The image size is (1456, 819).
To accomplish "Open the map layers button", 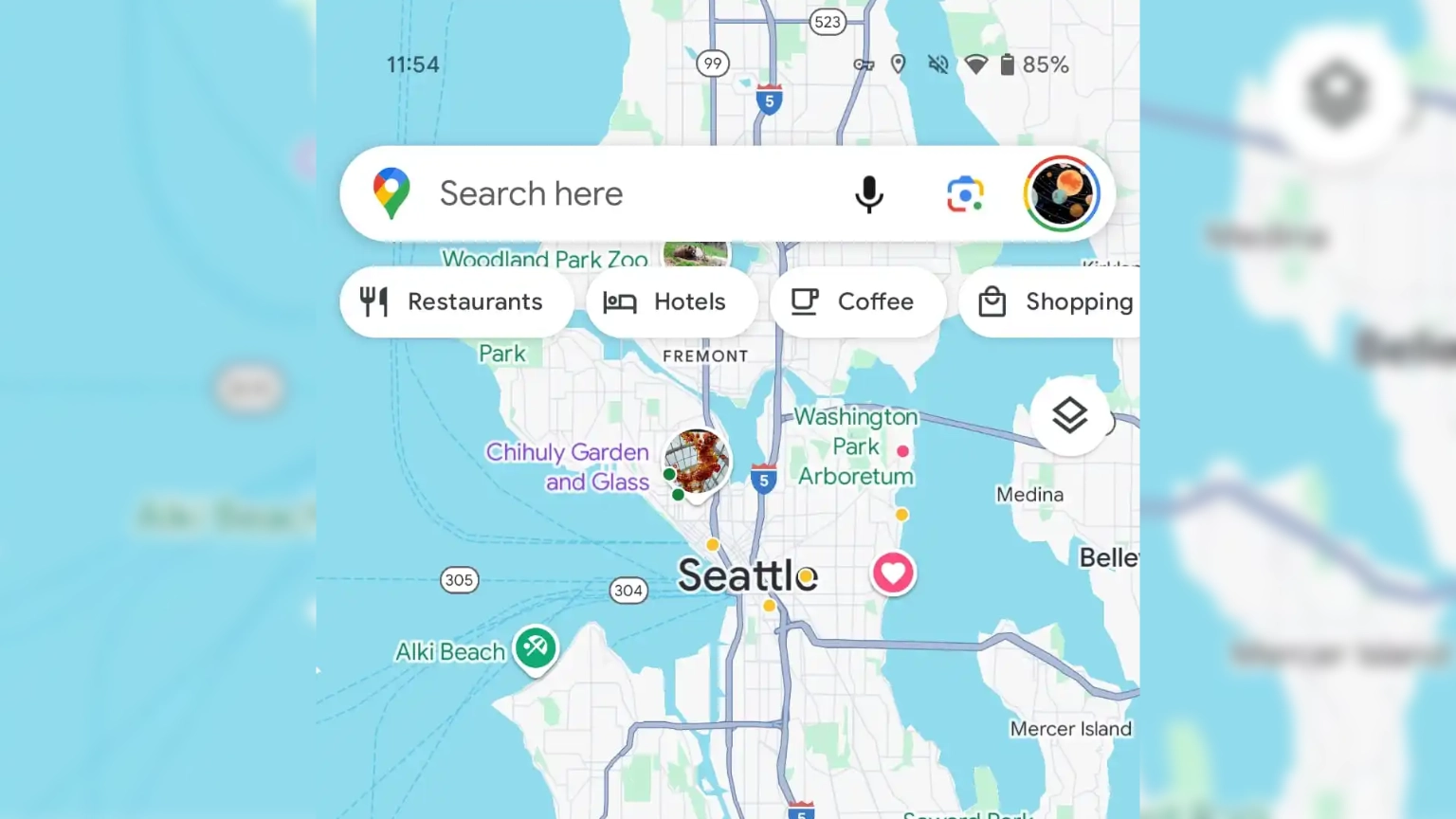I will point(1069,415).
